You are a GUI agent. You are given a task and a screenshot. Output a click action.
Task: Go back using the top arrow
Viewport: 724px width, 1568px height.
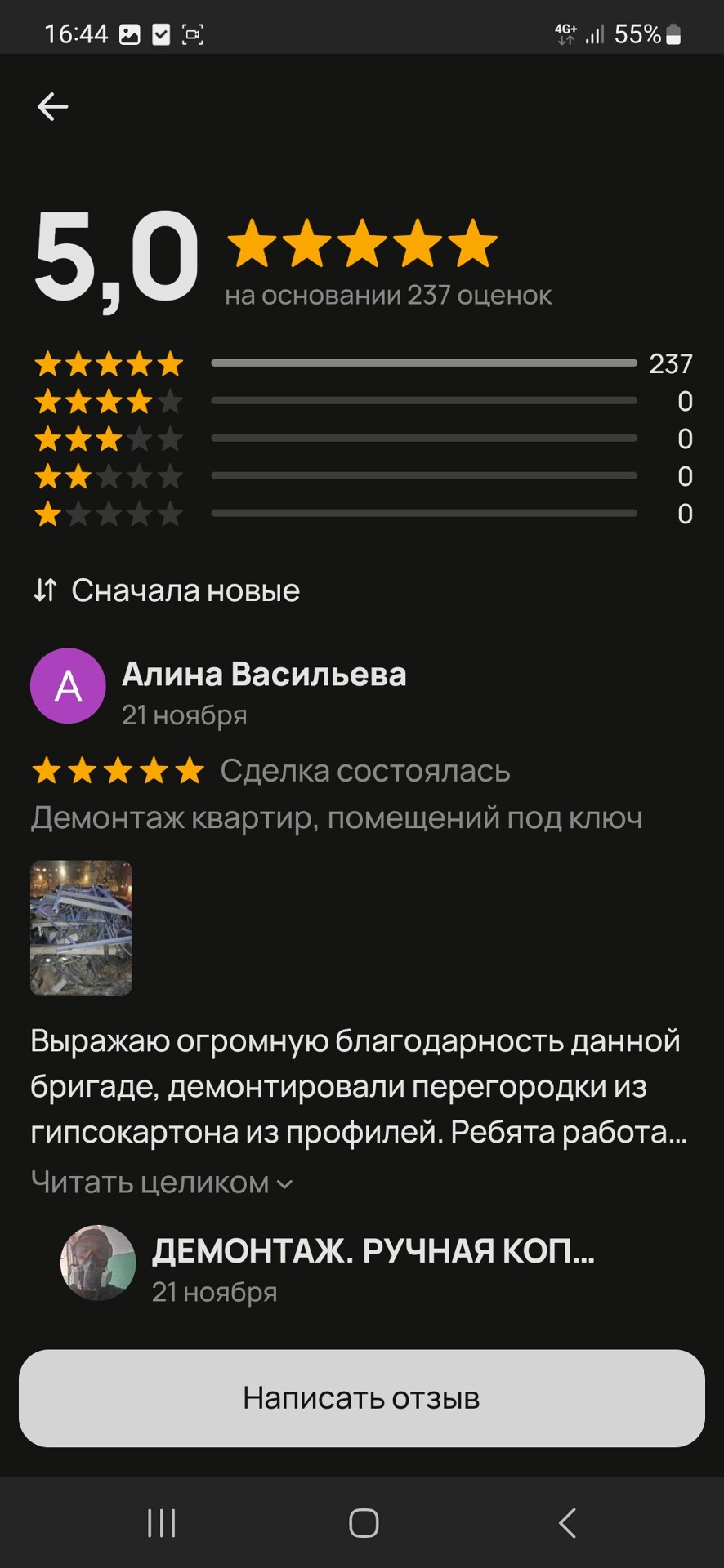[x=53, y=106]
